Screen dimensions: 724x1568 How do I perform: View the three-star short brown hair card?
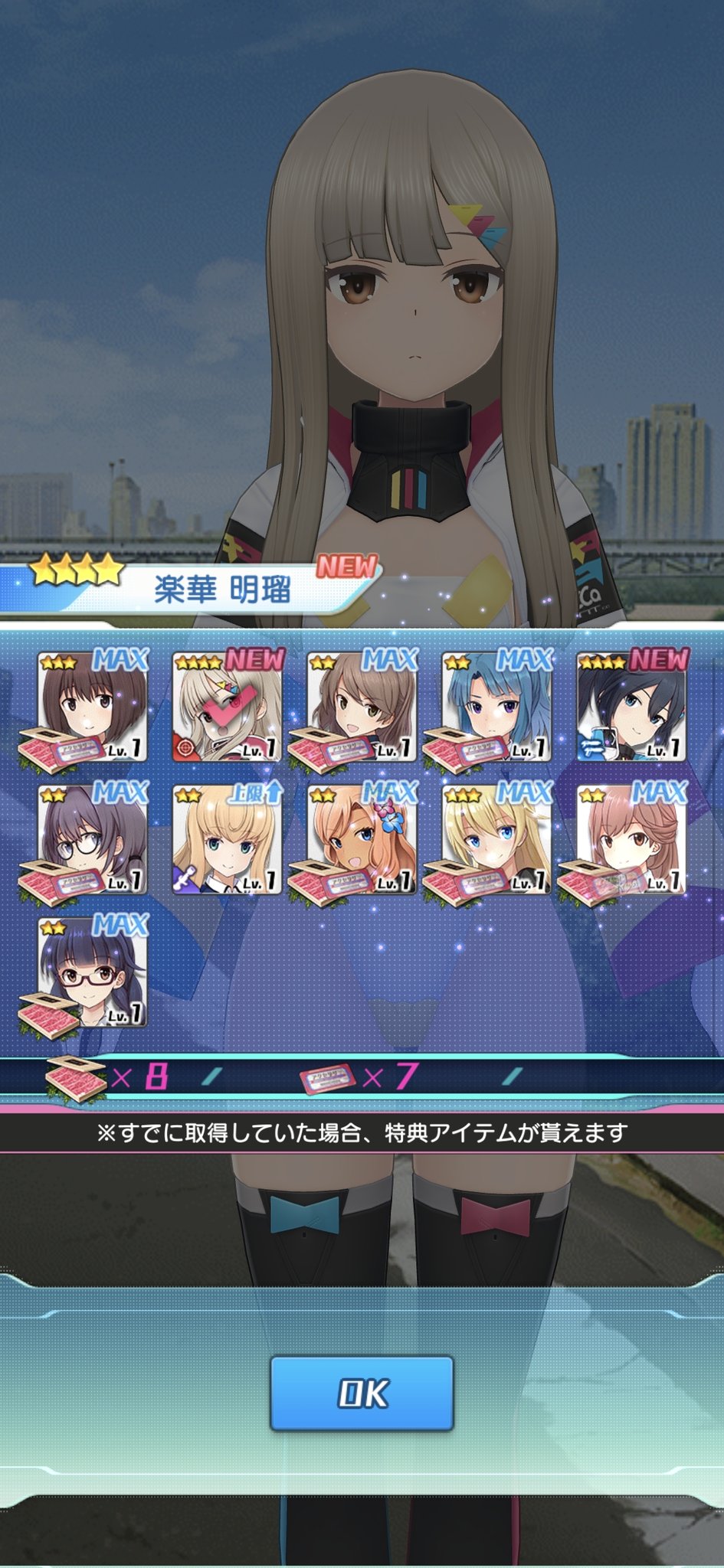92,707
